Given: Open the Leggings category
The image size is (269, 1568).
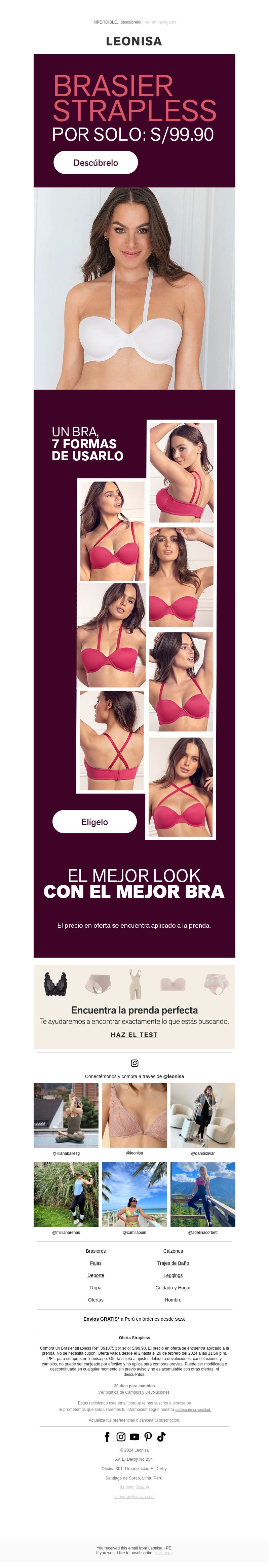Looking at the screenshot, I should tap(173, 1275).
